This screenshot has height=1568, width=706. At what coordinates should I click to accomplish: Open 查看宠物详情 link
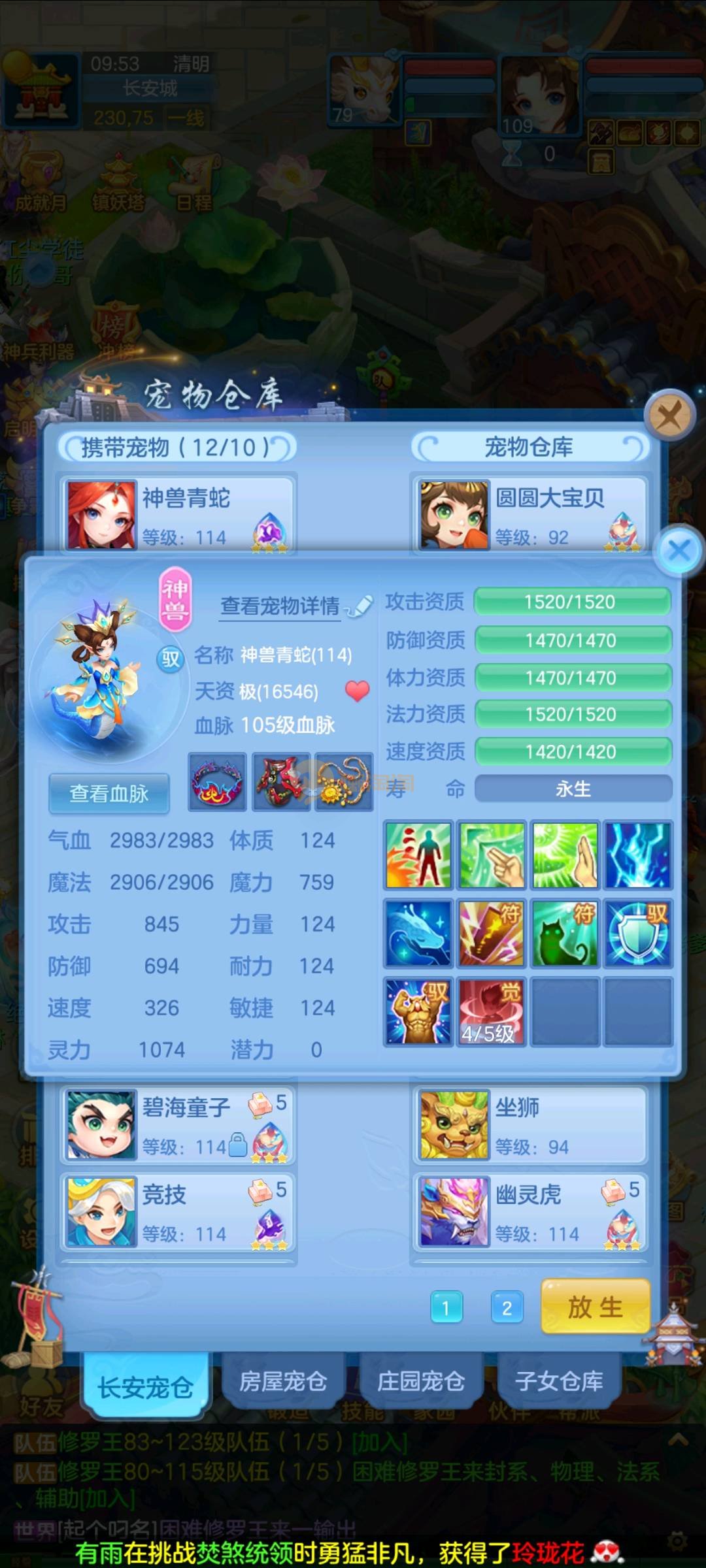coord(281,606)
